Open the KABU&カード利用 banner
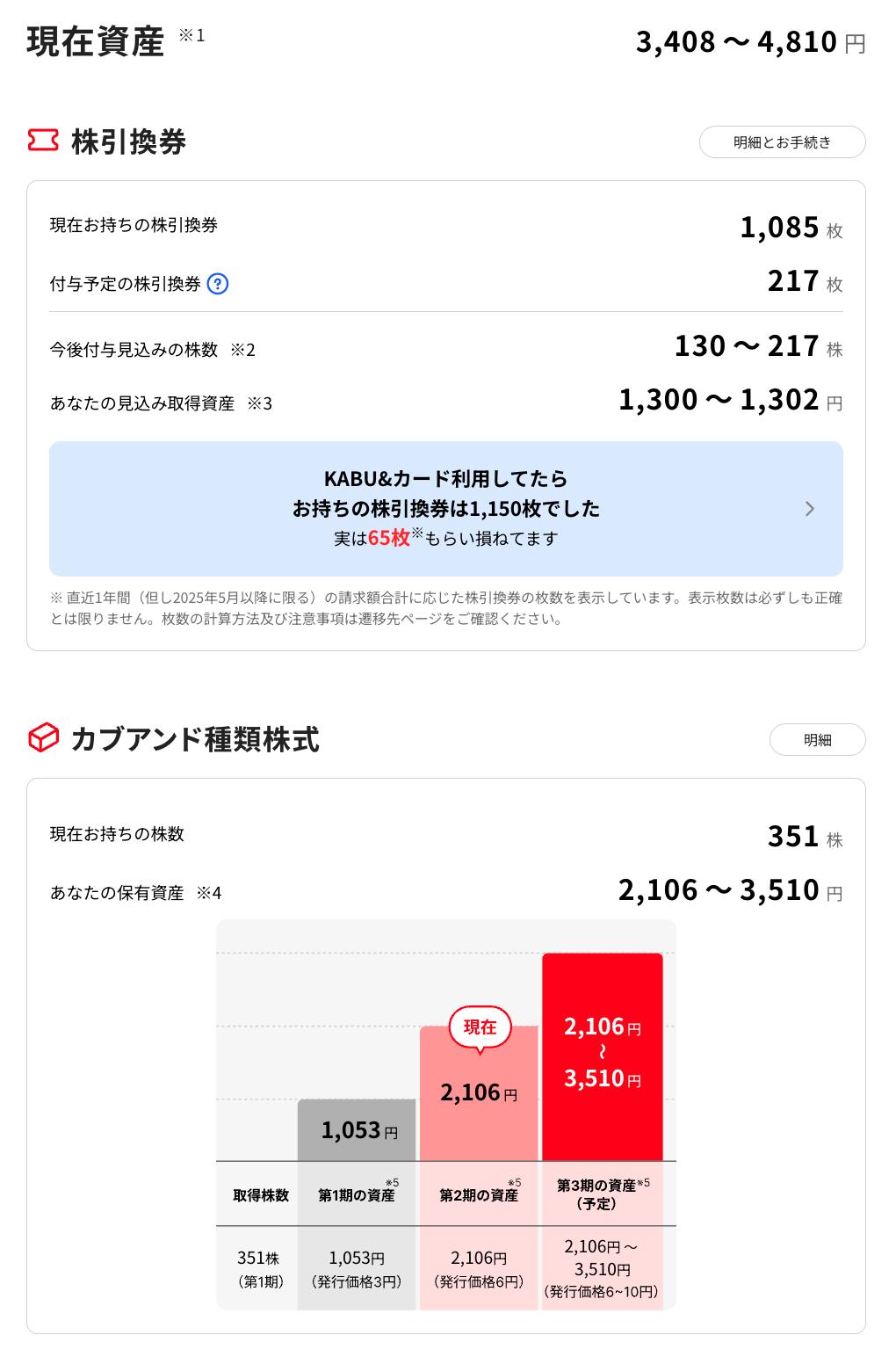The height and width of the screenshot is (1357, 896). point(445,509)
